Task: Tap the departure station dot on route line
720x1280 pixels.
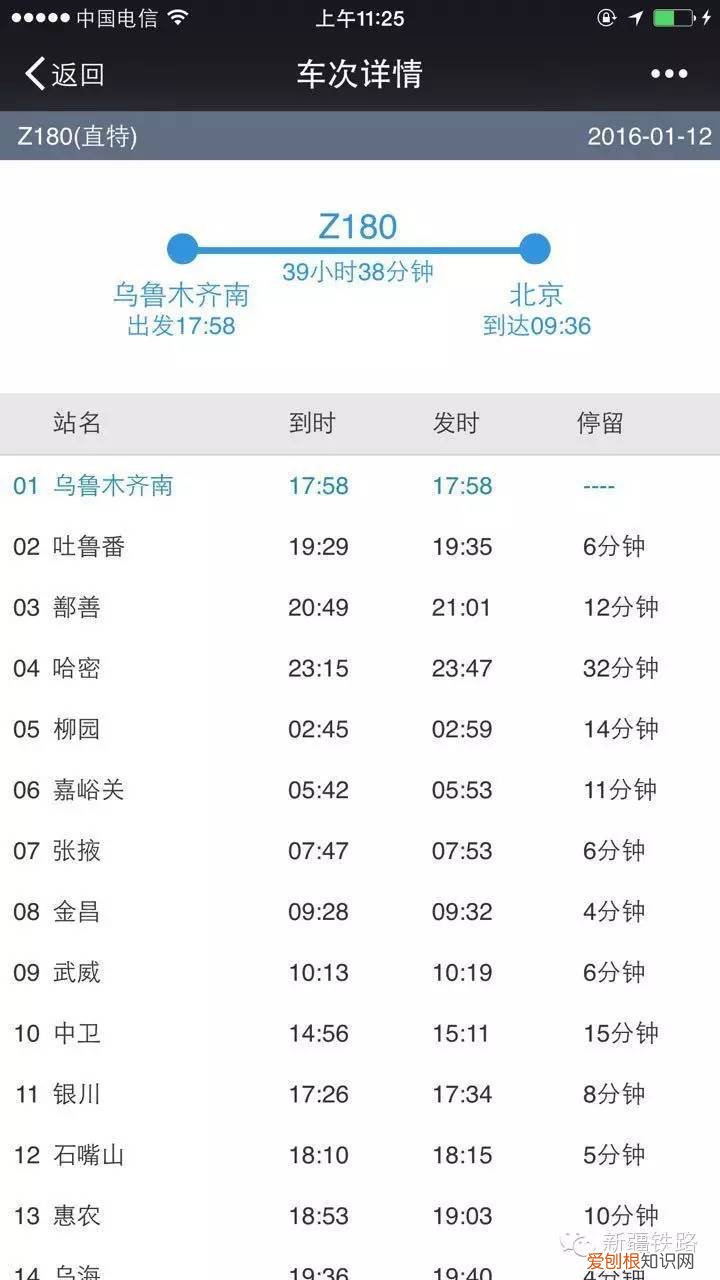Action: (x=182, y=247)
